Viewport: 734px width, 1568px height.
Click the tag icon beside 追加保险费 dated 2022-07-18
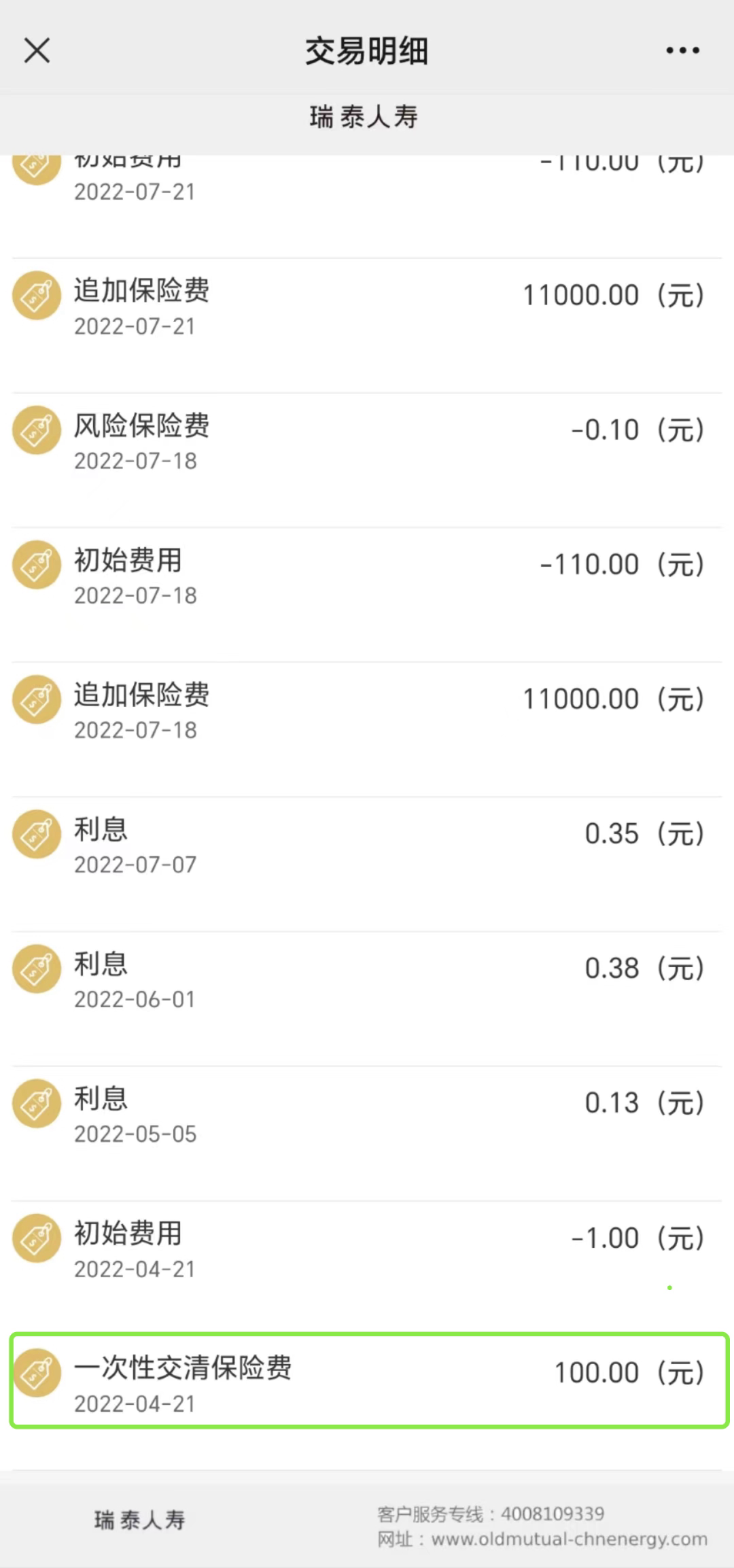click(37, 698)
